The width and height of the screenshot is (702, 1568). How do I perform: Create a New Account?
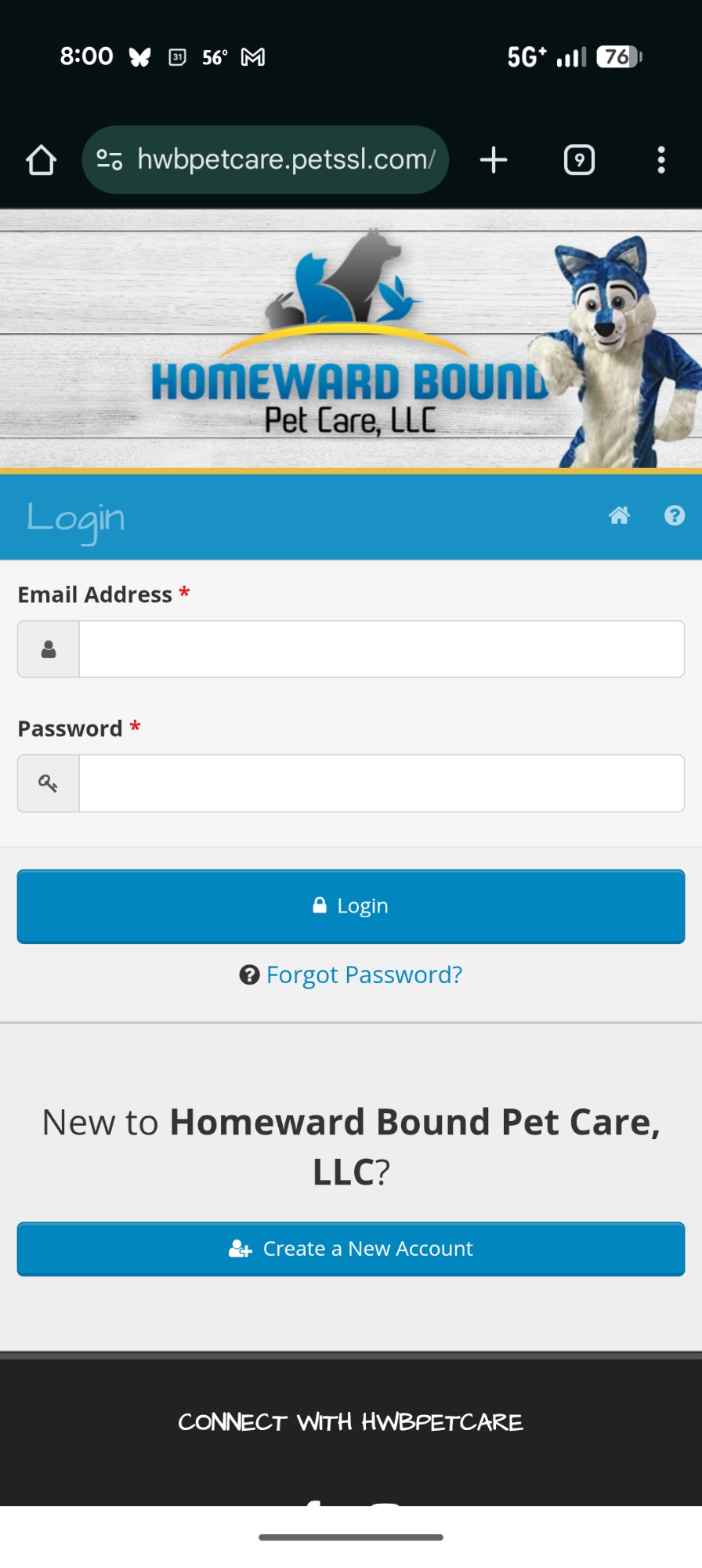click(351, 1248)
